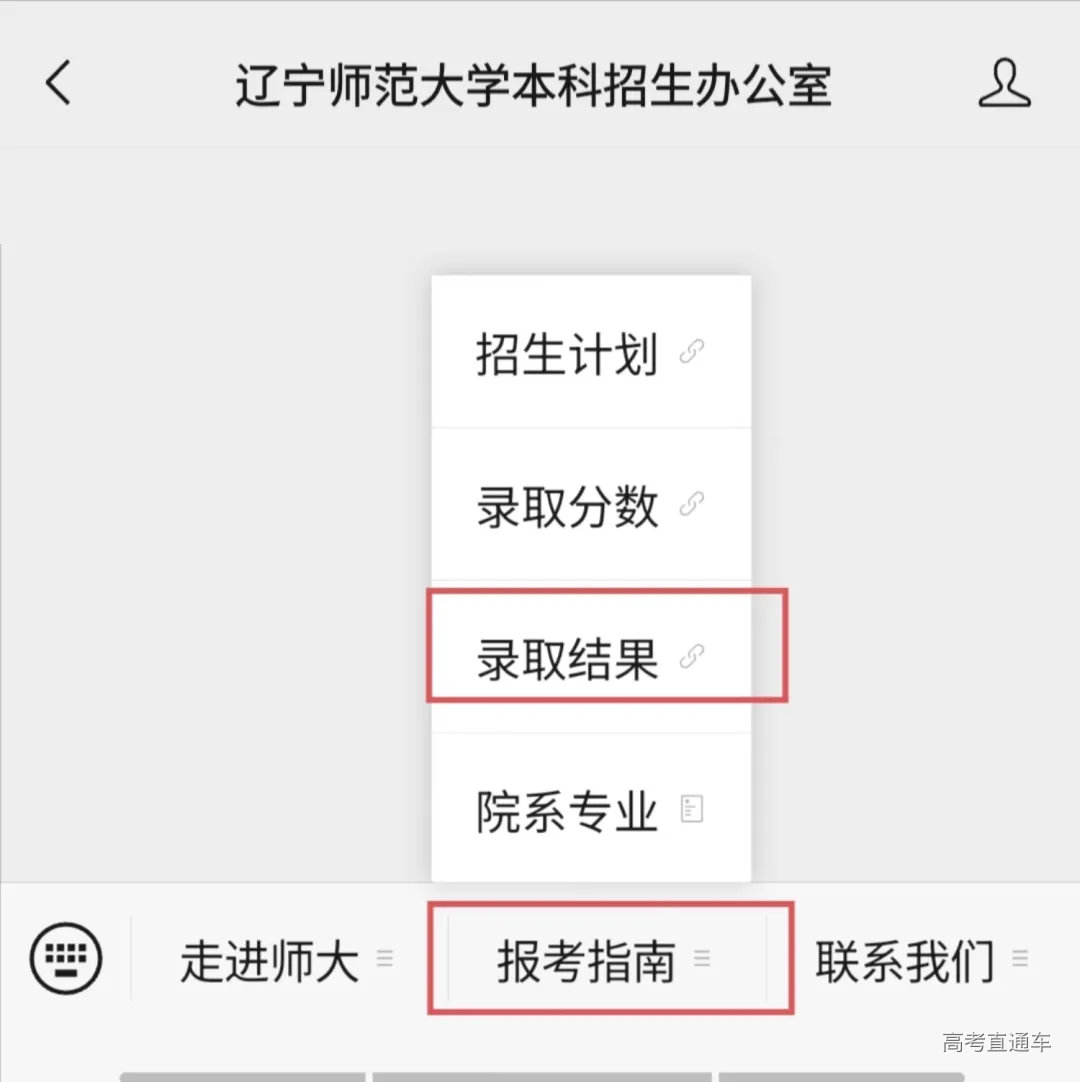
Task: Open the 走进师大 menu
Action: click(268, 960)
